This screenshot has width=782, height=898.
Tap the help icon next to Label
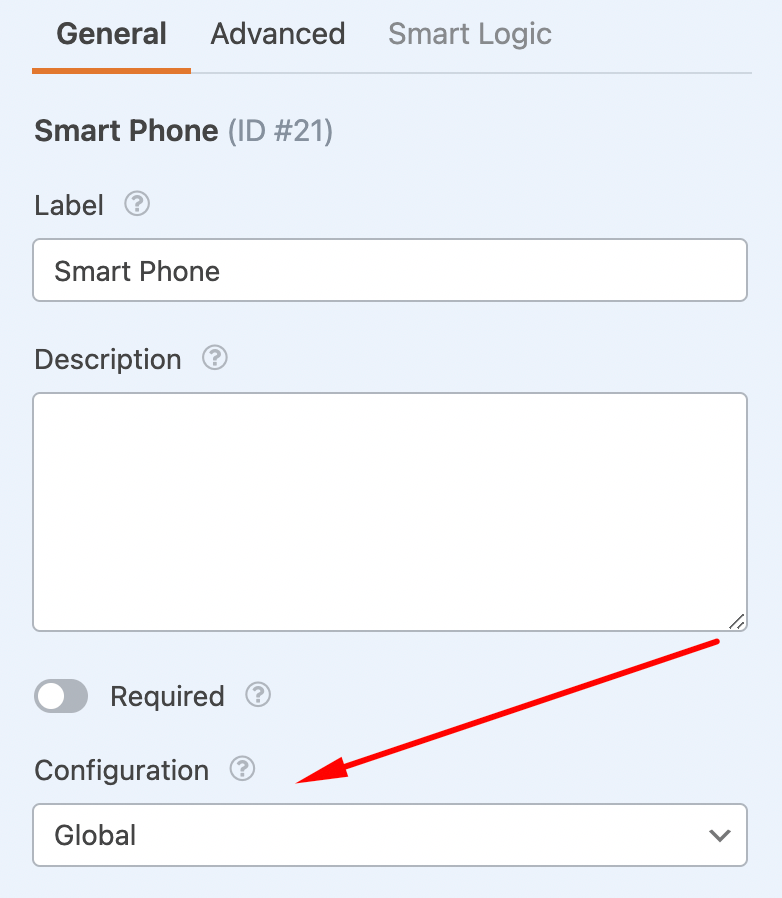pos(137,204)
